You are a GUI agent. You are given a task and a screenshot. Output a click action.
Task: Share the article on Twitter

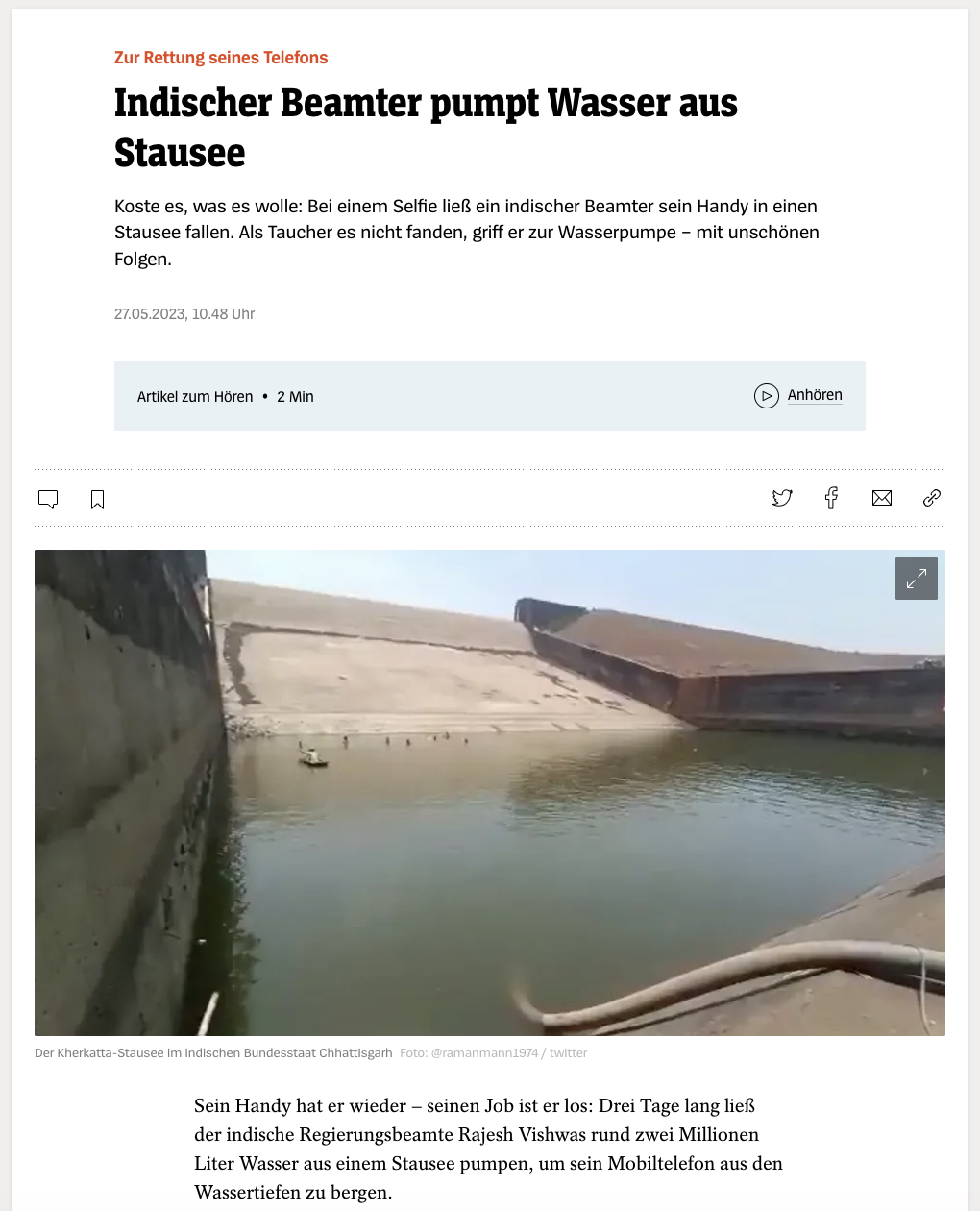pyautogui.click(x=782, y=497)
